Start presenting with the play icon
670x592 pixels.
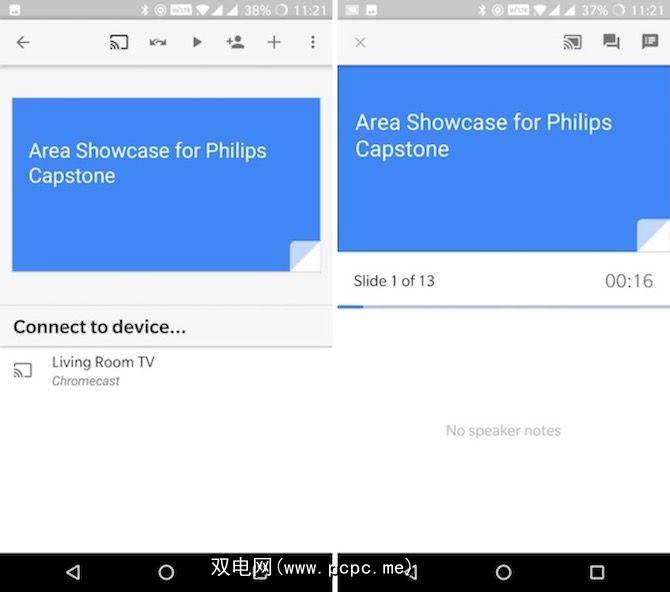click(x=197, y=43)
